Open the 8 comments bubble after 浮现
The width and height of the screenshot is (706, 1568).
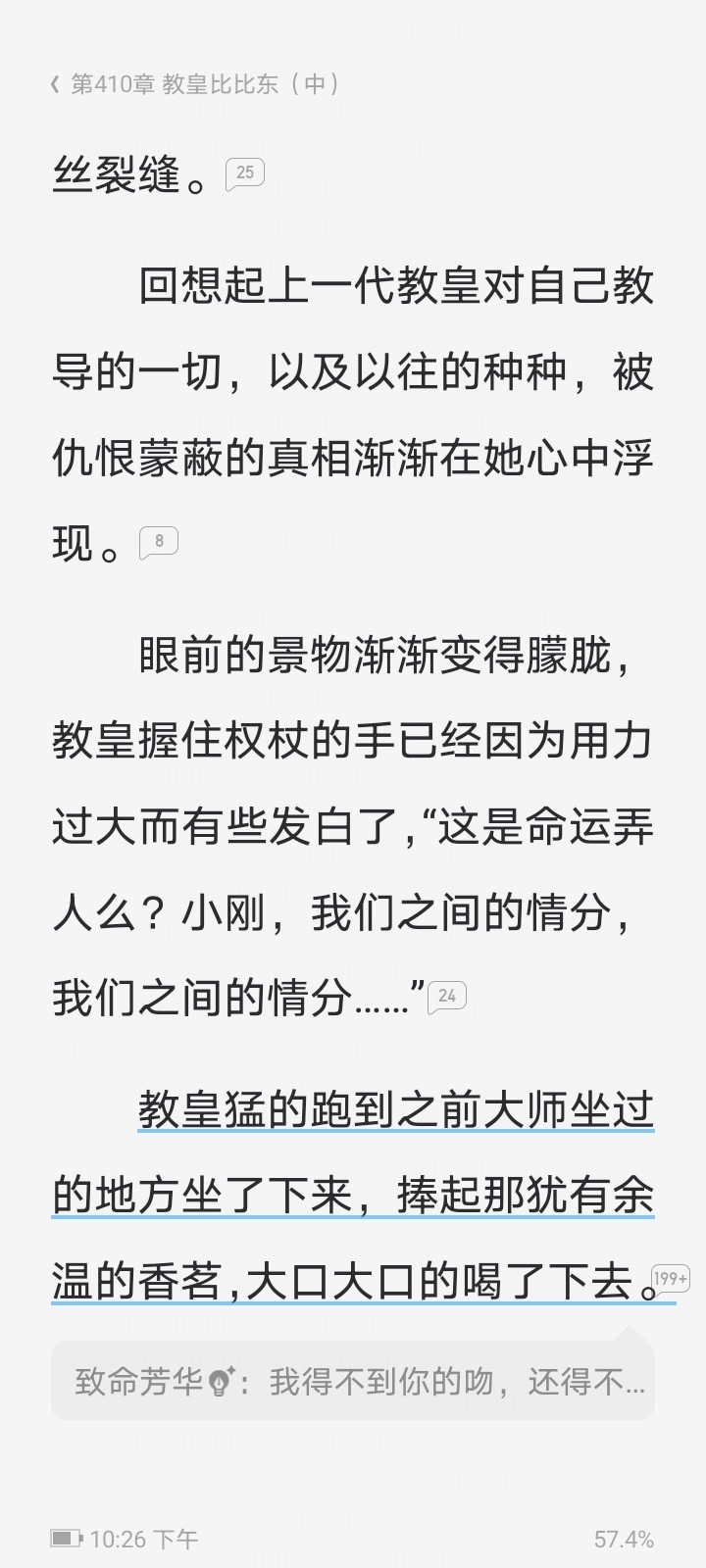pyautogui.click(x=159, y=541)
